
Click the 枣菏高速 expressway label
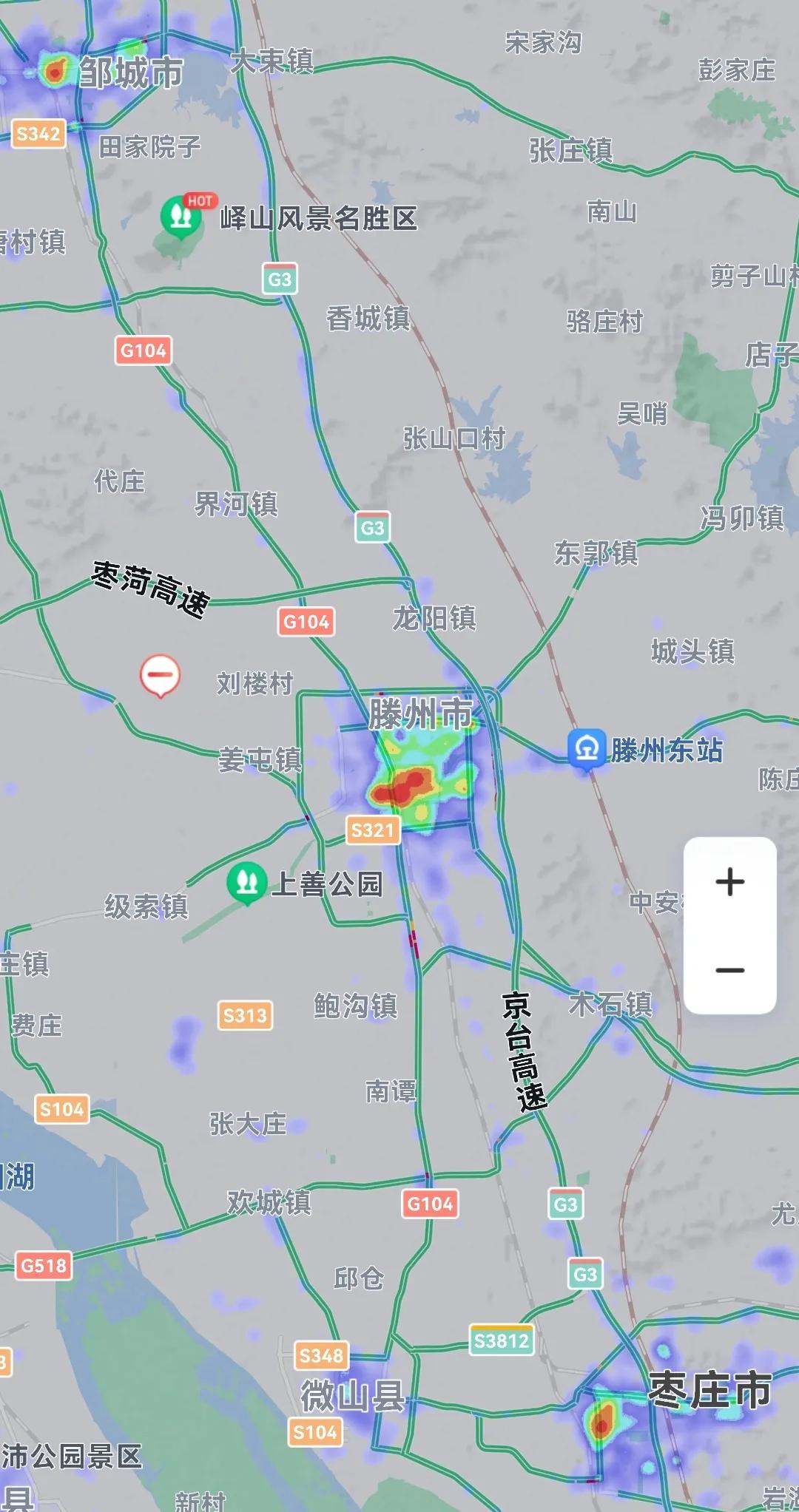tap(149, 591)
